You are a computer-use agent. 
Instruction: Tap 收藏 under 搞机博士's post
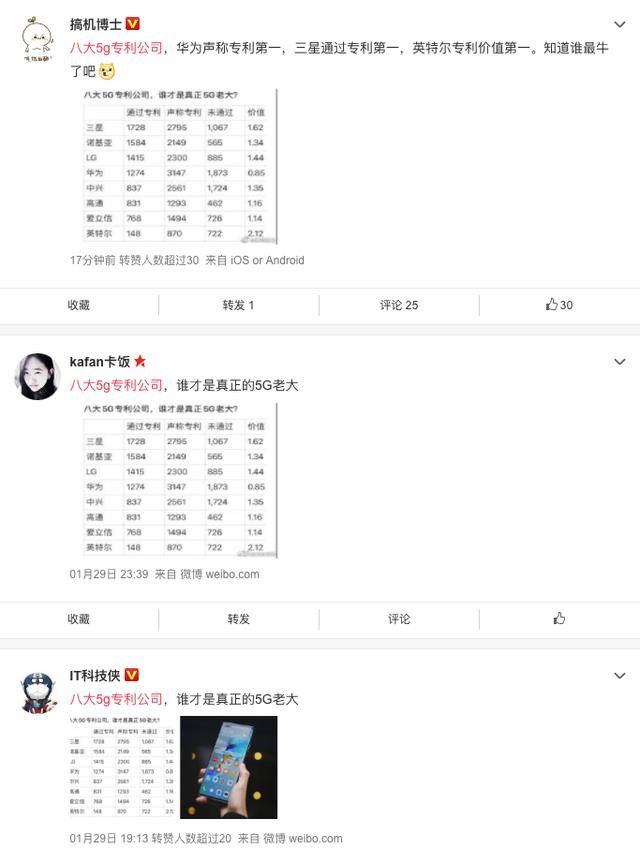click(79, 305)
